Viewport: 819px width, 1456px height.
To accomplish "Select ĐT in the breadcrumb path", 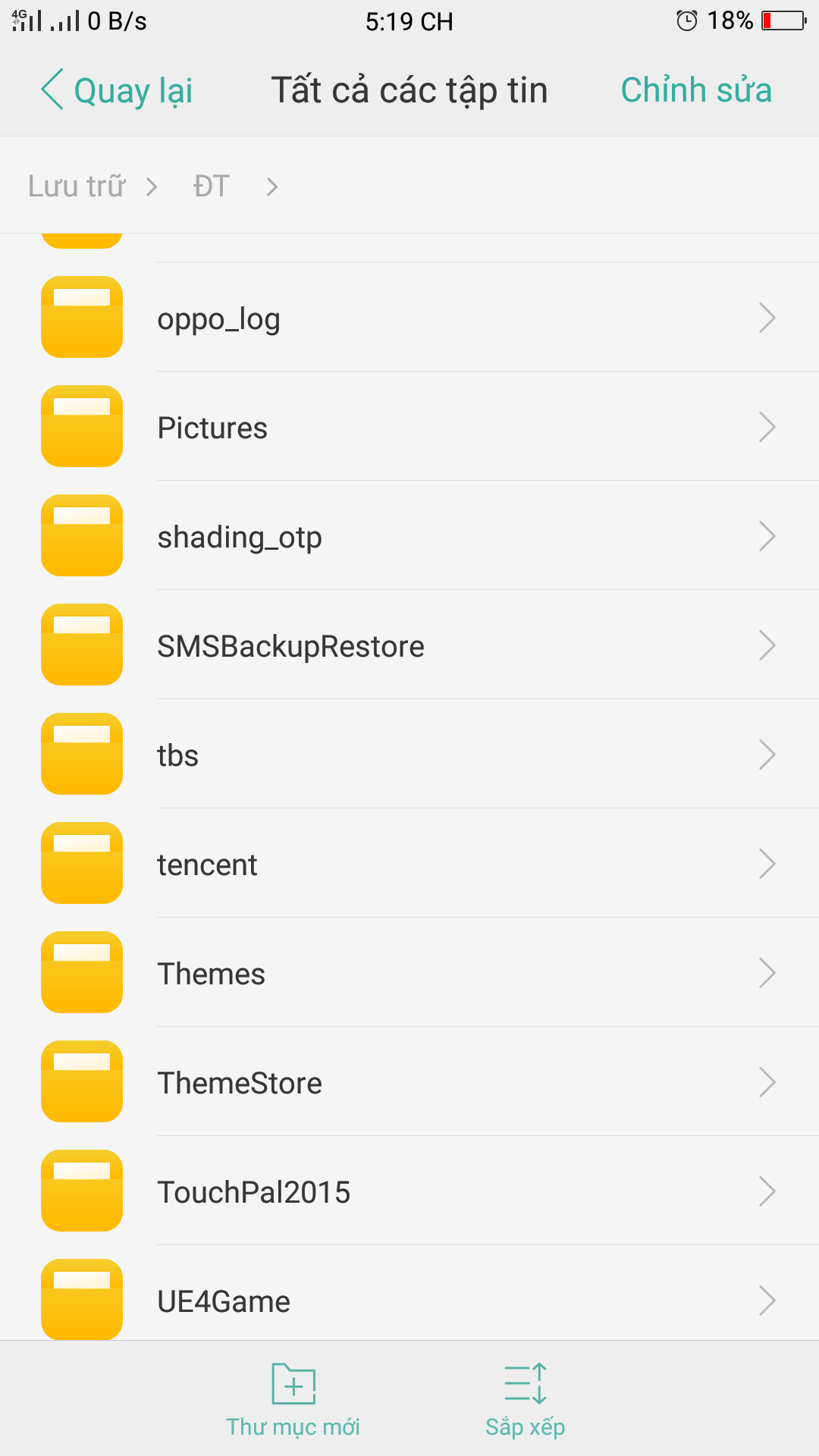I will 211,186.
